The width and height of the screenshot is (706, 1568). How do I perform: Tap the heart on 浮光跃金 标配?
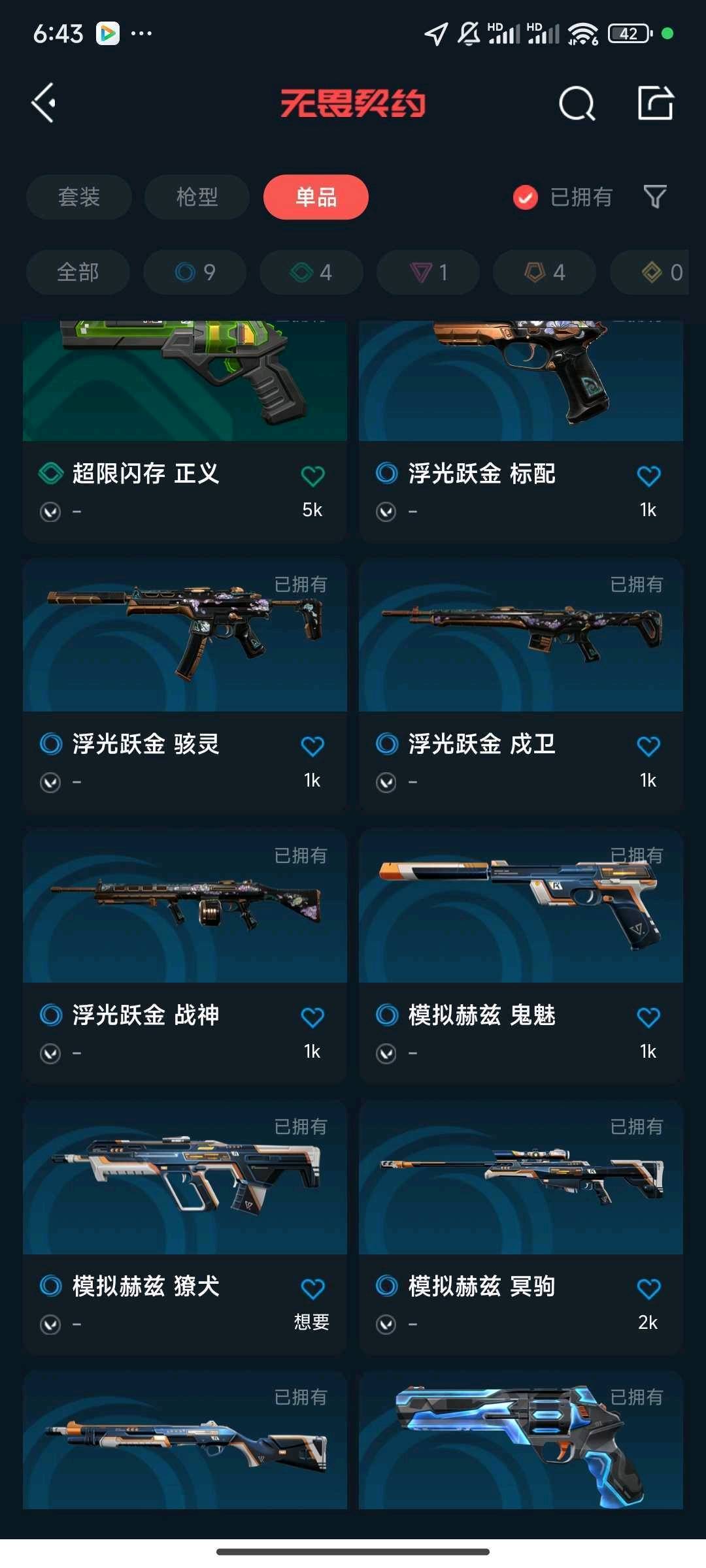click(x=648, y=476)
